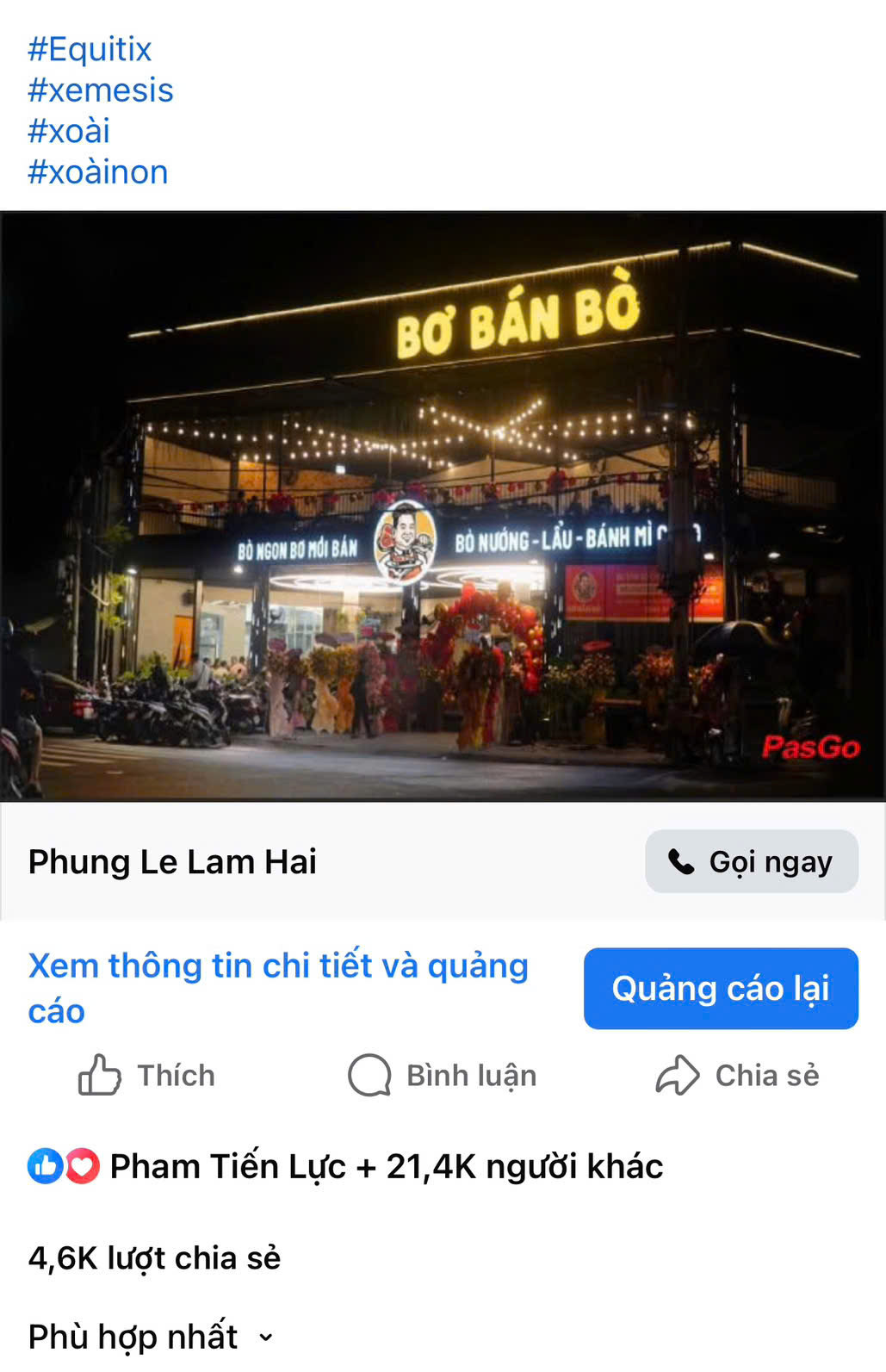Tap the Quảng cáo lại button

(721, 989)
